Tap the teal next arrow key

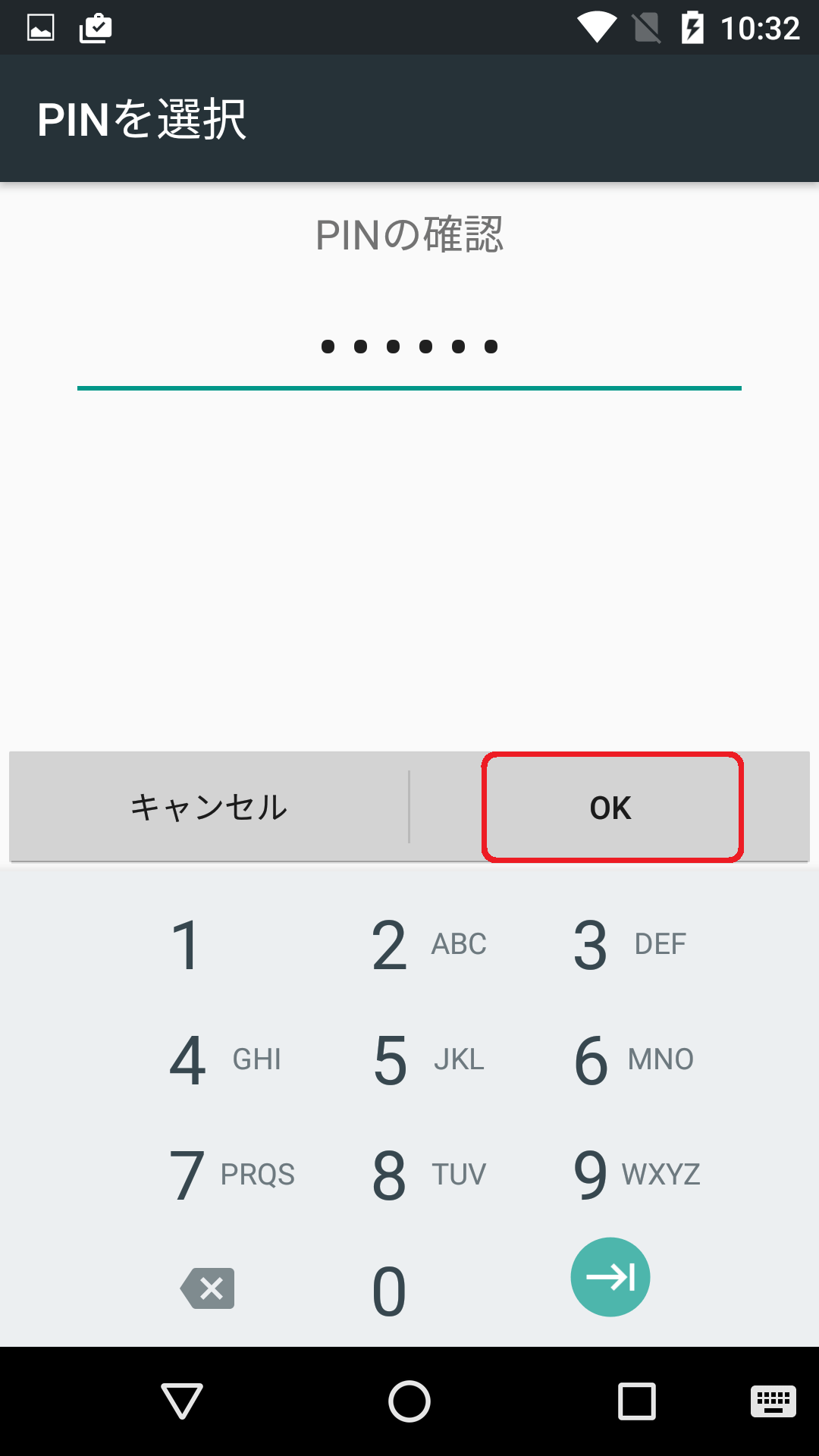(x=610, y=1277)
